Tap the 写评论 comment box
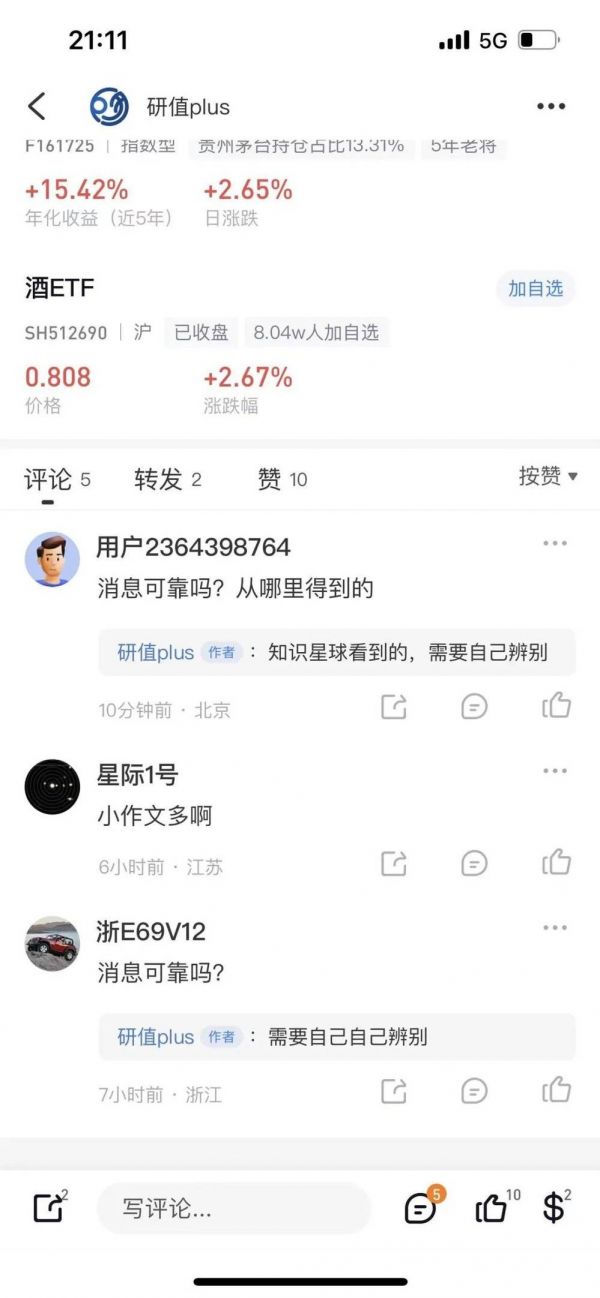 click(x=233, y=1208)
